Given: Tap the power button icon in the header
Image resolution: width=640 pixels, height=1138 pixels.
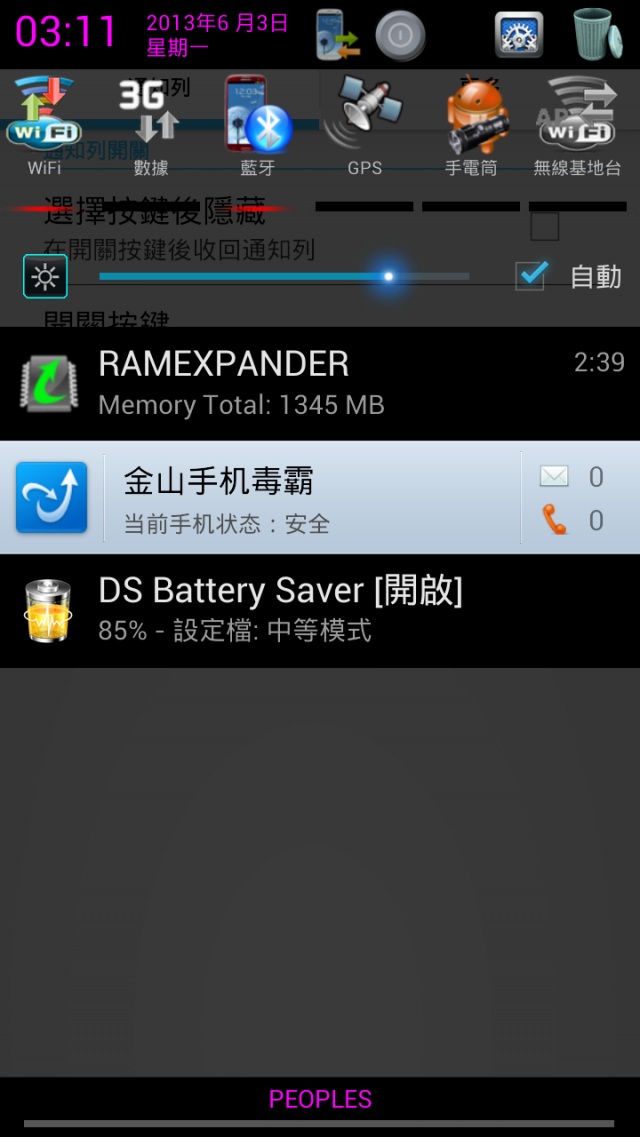Looking at the screenshot, I should click(x=400, y=36).
